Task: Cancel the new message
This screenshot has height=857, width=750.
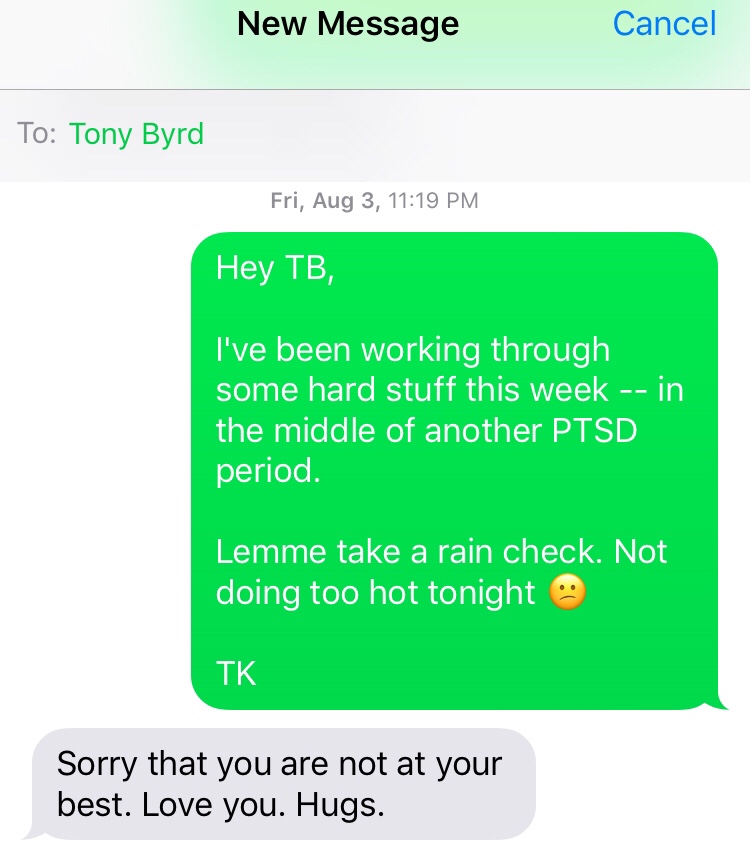Action: pyautogui.click(x=664, y=24)
